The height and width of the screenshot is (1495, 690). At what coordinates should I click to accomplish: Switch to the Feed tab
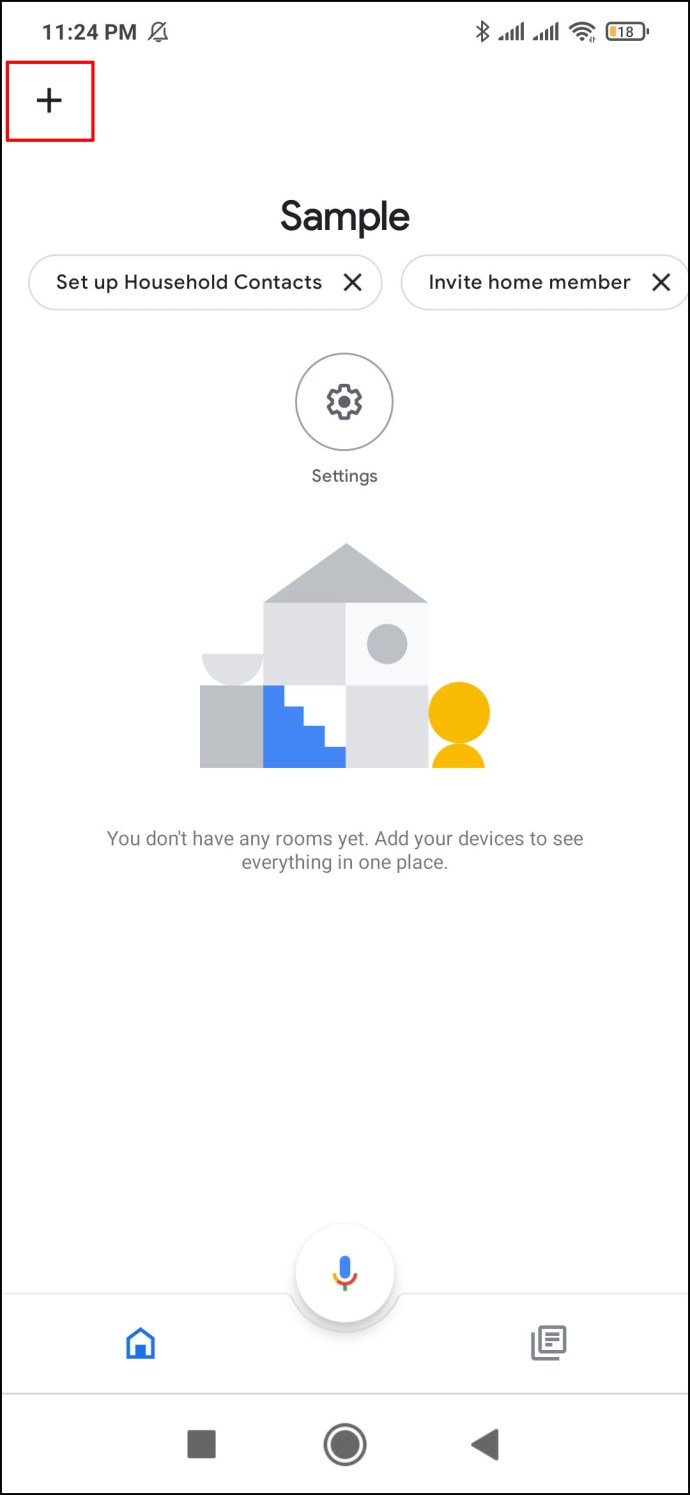(548, 1343)
